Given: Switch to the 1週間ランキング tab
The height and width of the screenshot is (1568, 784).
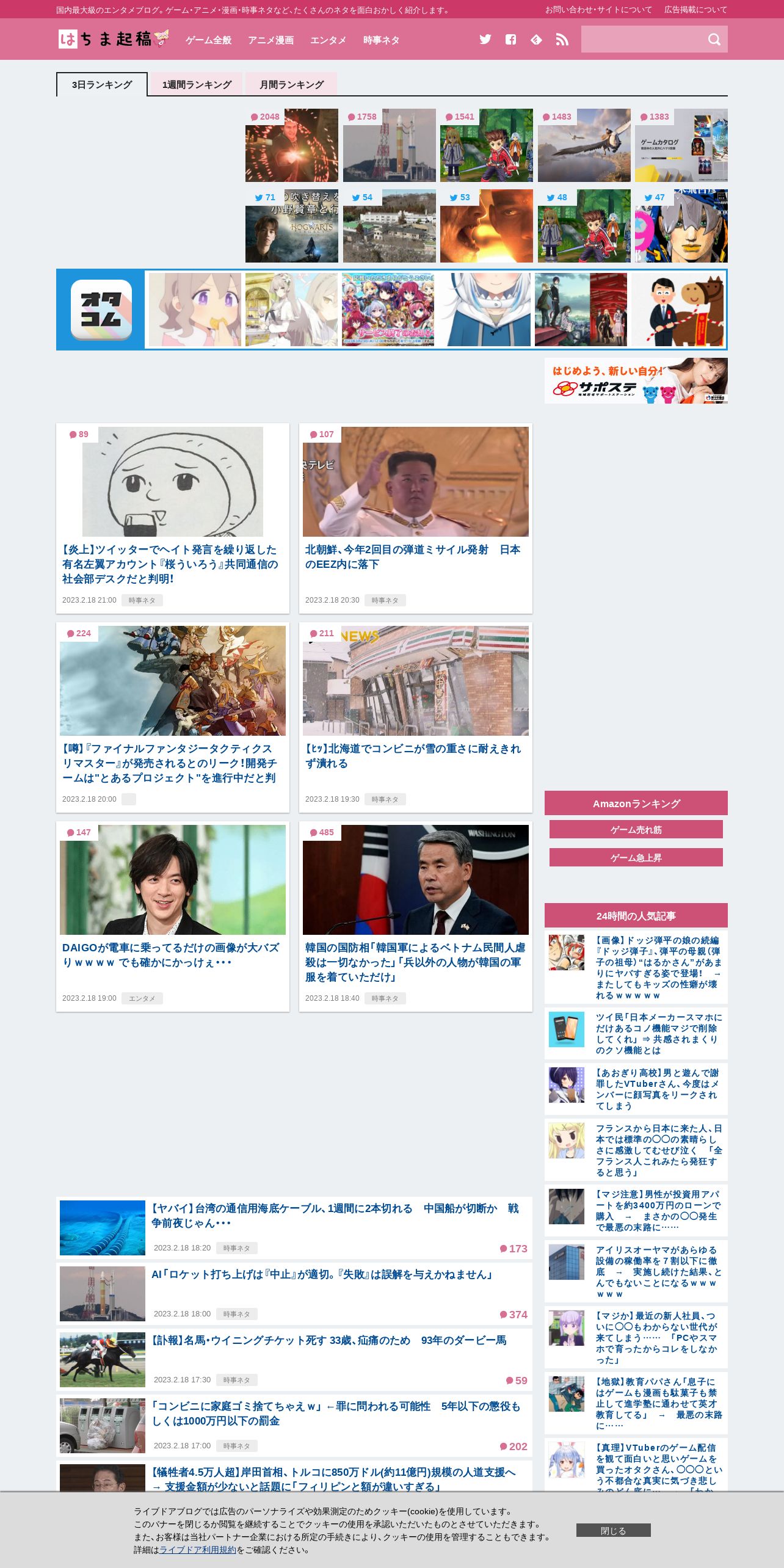Looking at the screenshot, I should coord(197,84).
